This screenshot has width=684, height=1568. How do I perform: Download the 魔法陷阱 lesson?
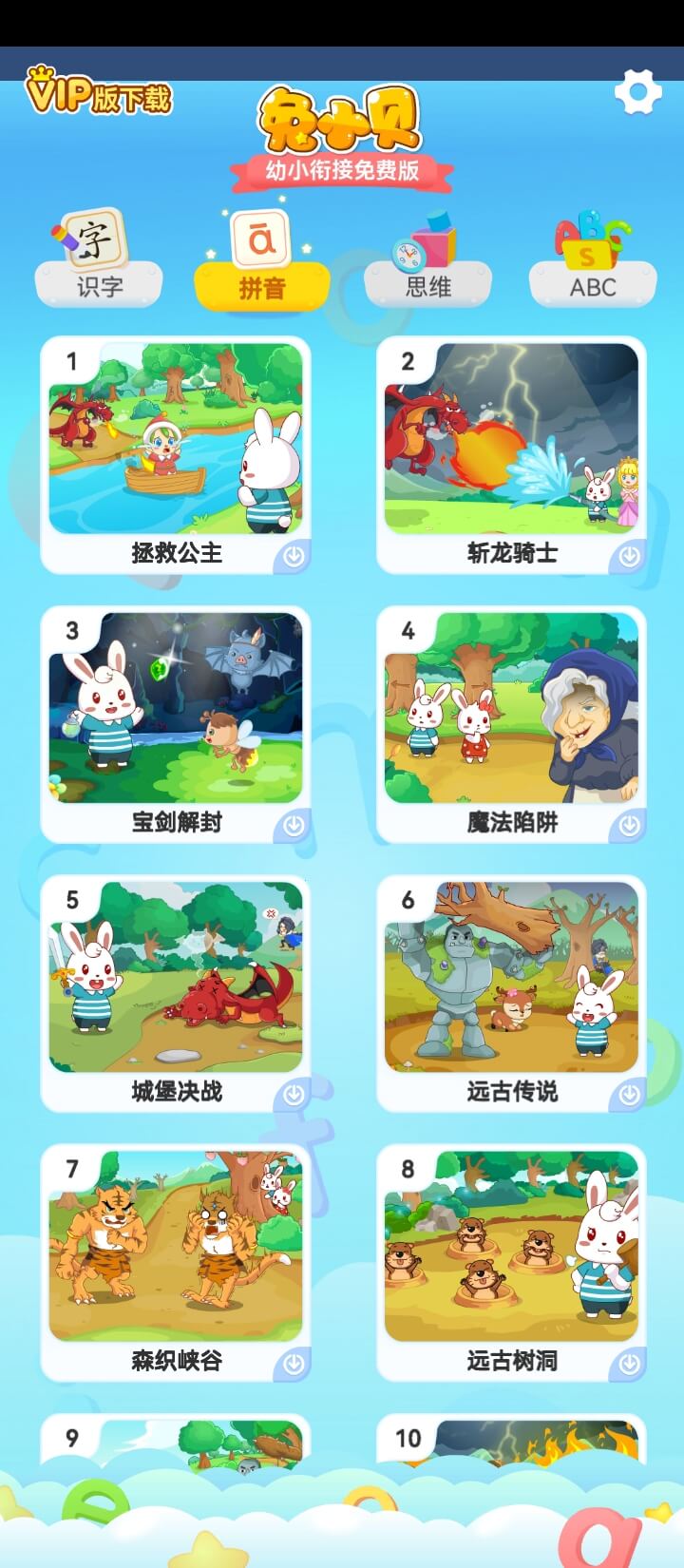tap(629, 826)
